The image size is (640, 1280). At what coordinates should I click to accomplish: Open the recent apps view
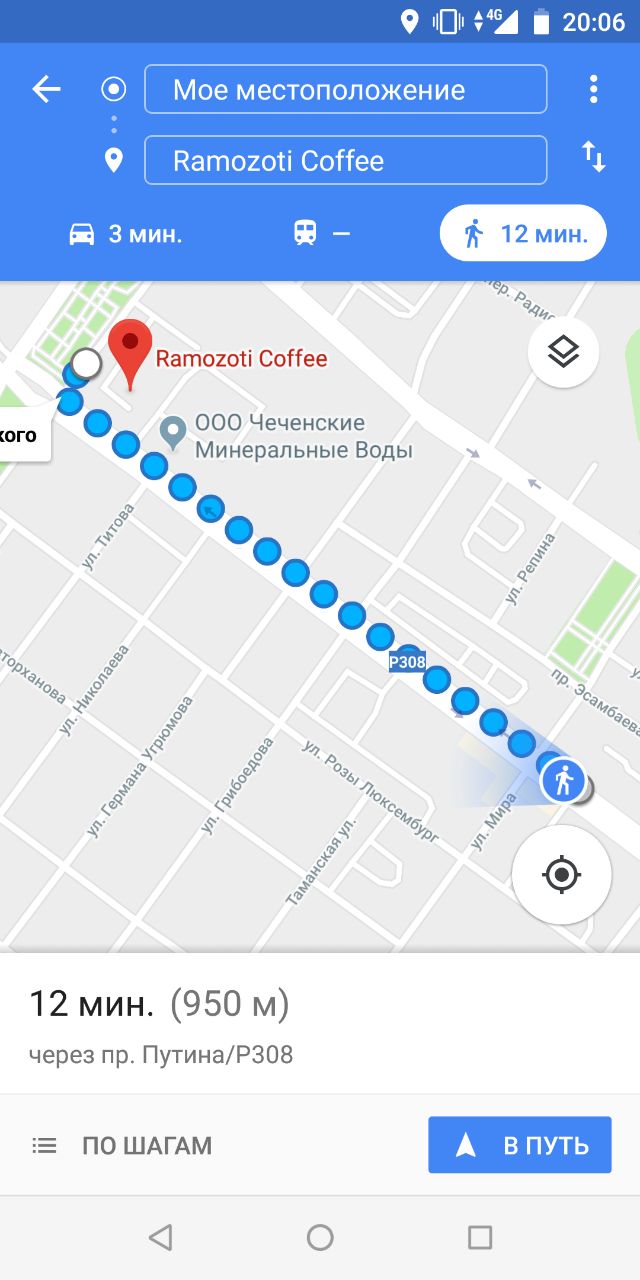(480, 1238)
